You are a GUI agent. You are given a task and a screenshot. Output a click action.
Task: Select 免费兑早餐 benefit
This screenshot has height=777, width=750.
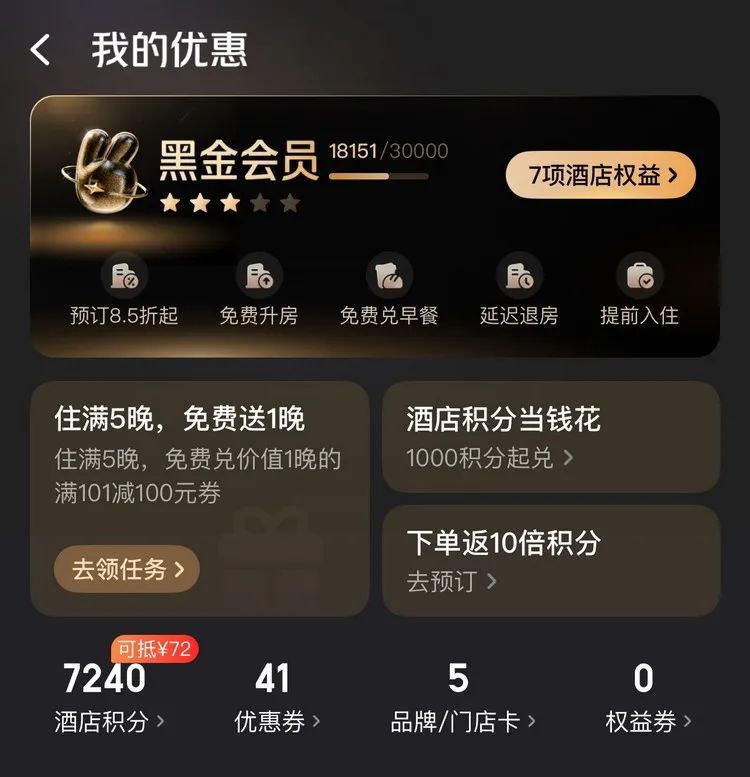[x=388, y=292]
